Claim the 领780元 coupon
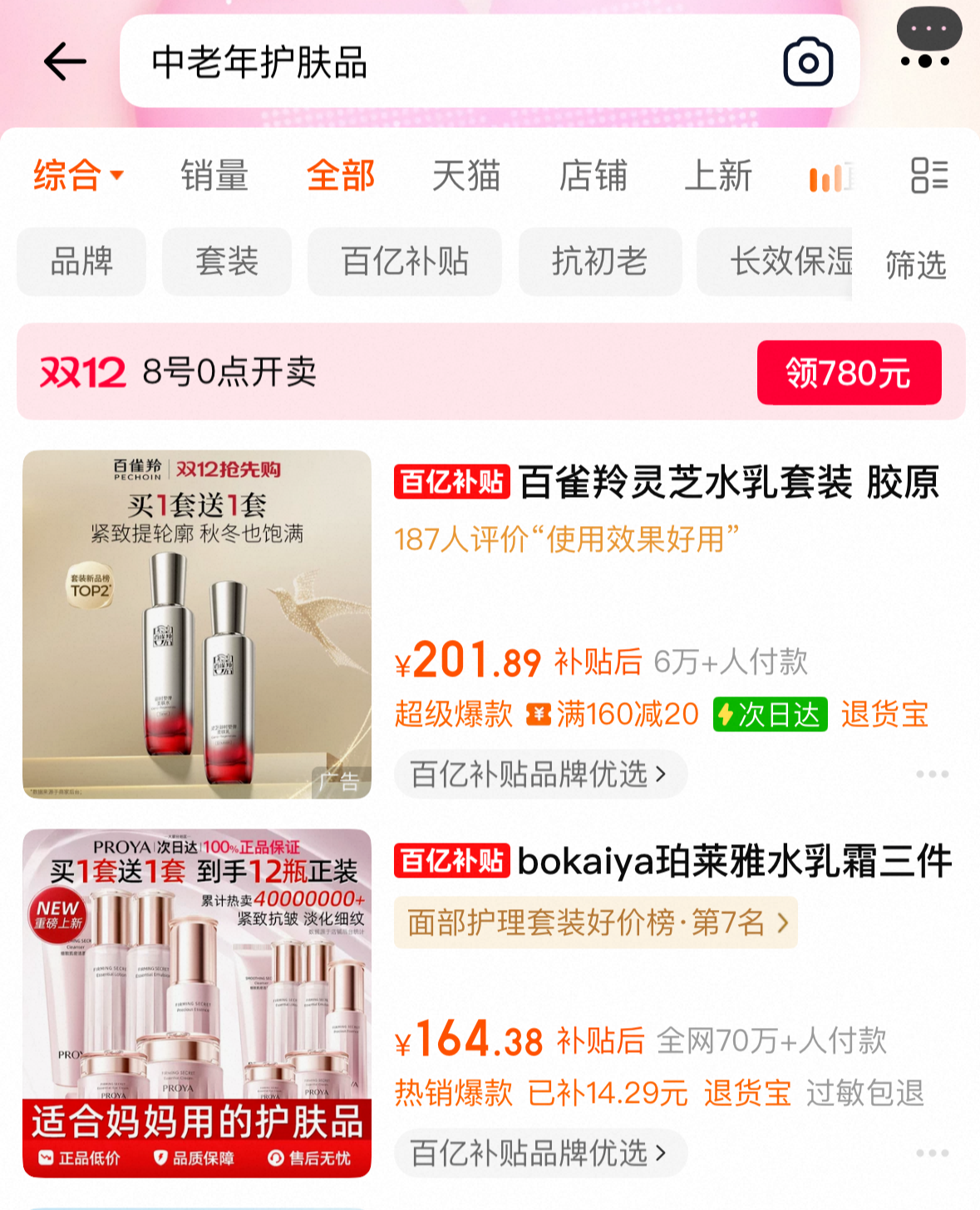This screenshot has width=980, height=1210. pos(849,372)
